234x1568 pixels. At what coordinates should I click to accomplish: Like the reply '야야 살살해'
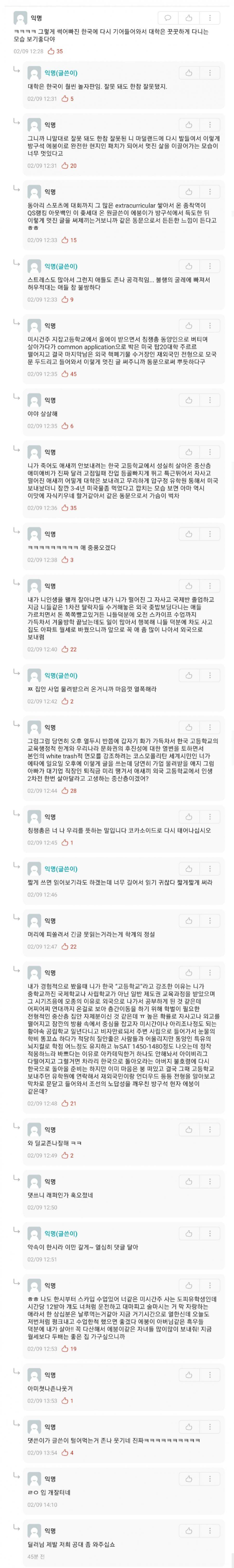coord(189,400)
